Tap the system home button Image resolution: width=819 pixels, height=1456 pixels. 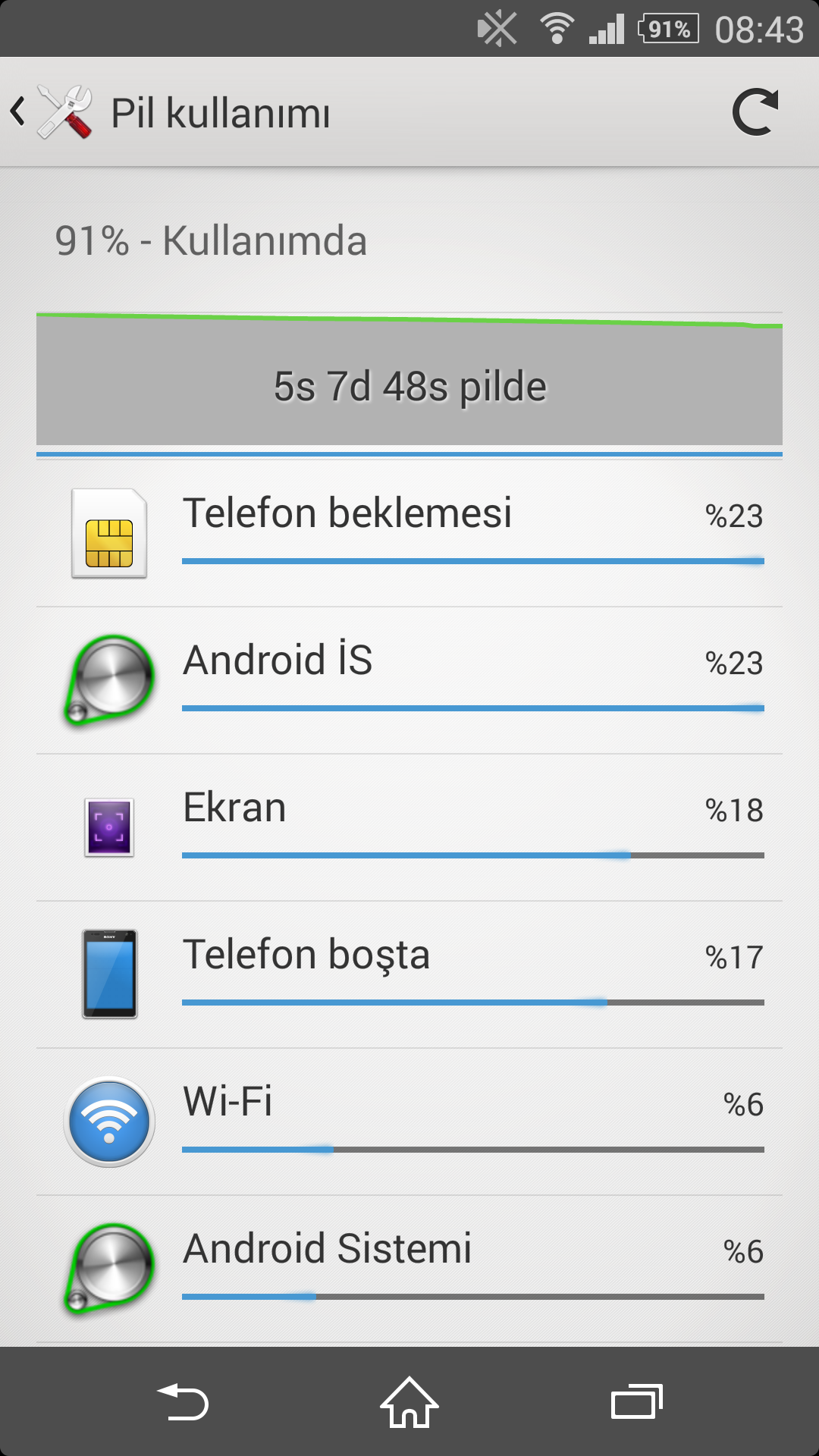[x=409, y=1401]
